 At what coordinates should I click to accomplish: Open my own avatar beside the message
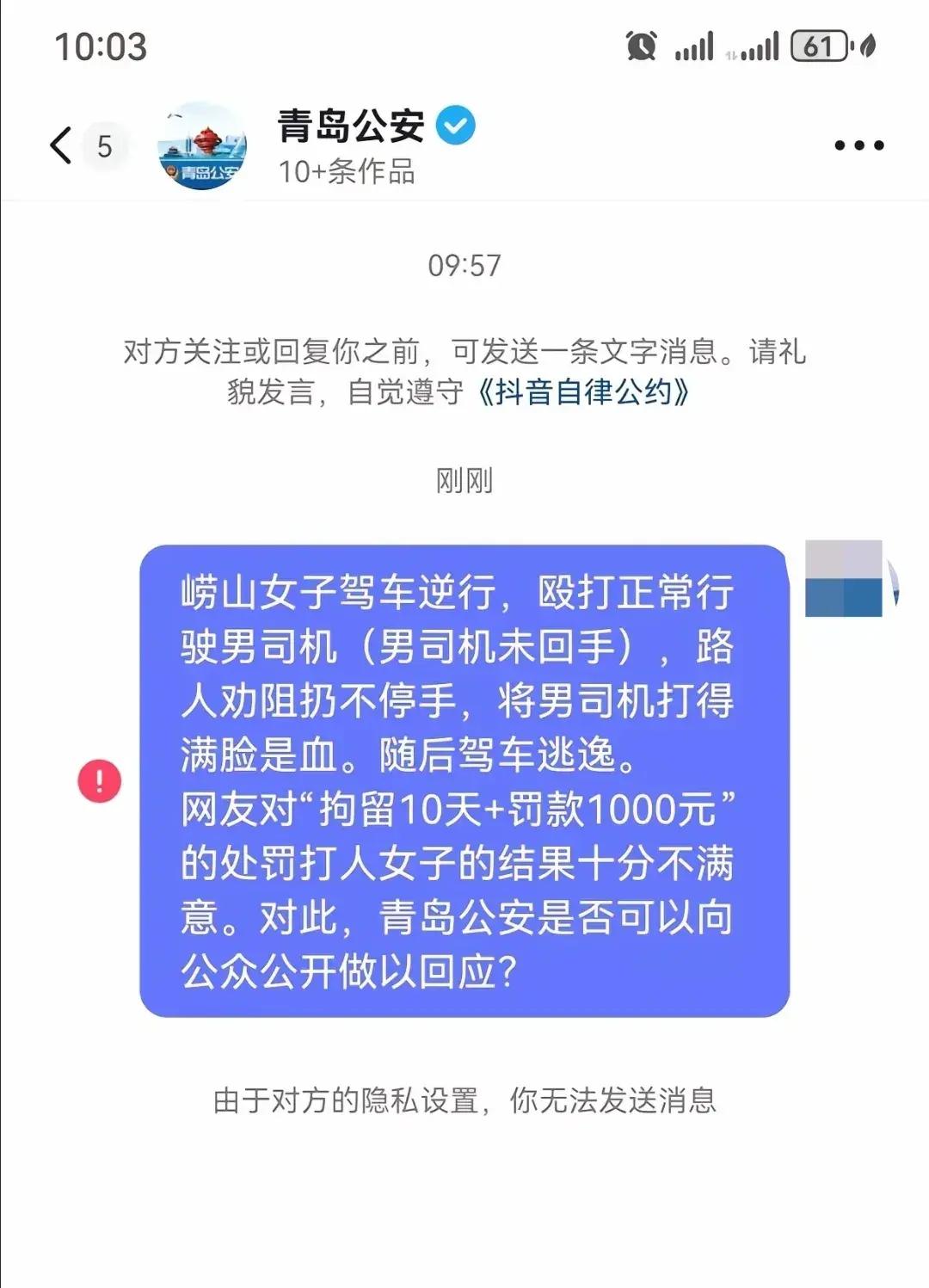pos(846,578)
